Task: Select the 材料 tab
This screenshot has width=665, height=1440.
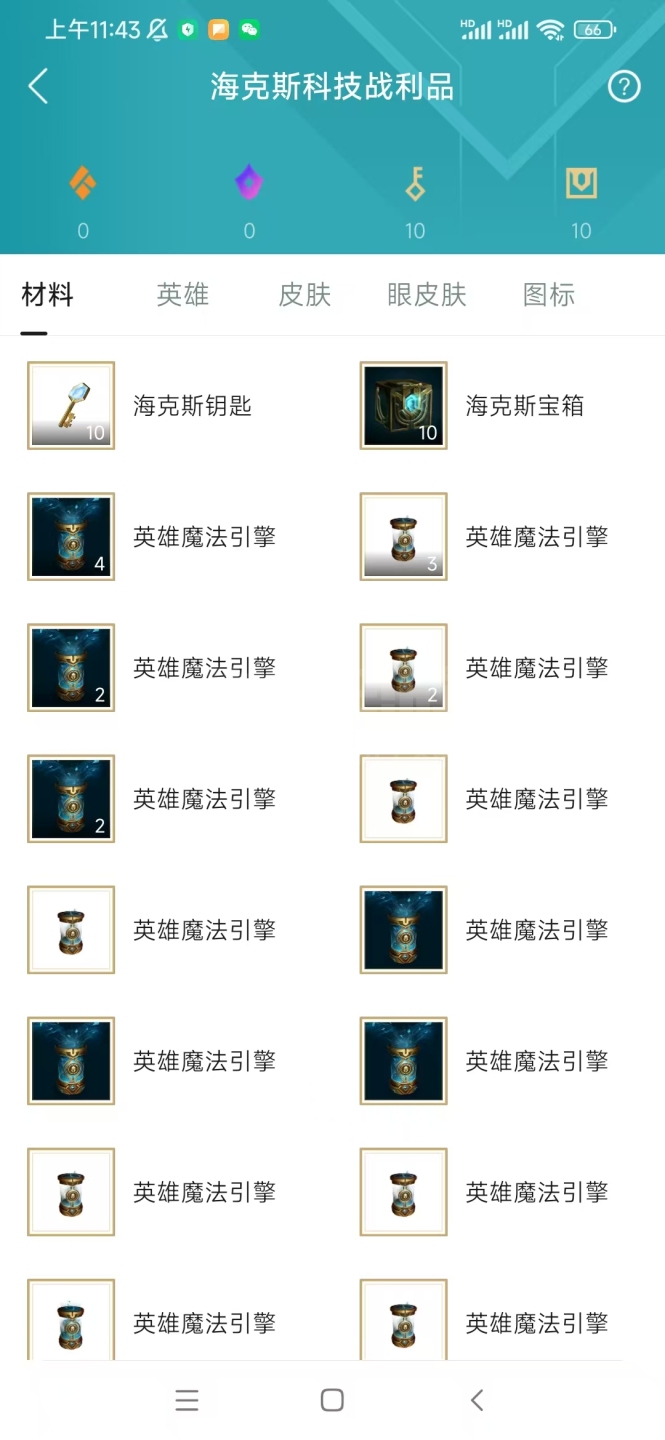Action: point(47,295)
